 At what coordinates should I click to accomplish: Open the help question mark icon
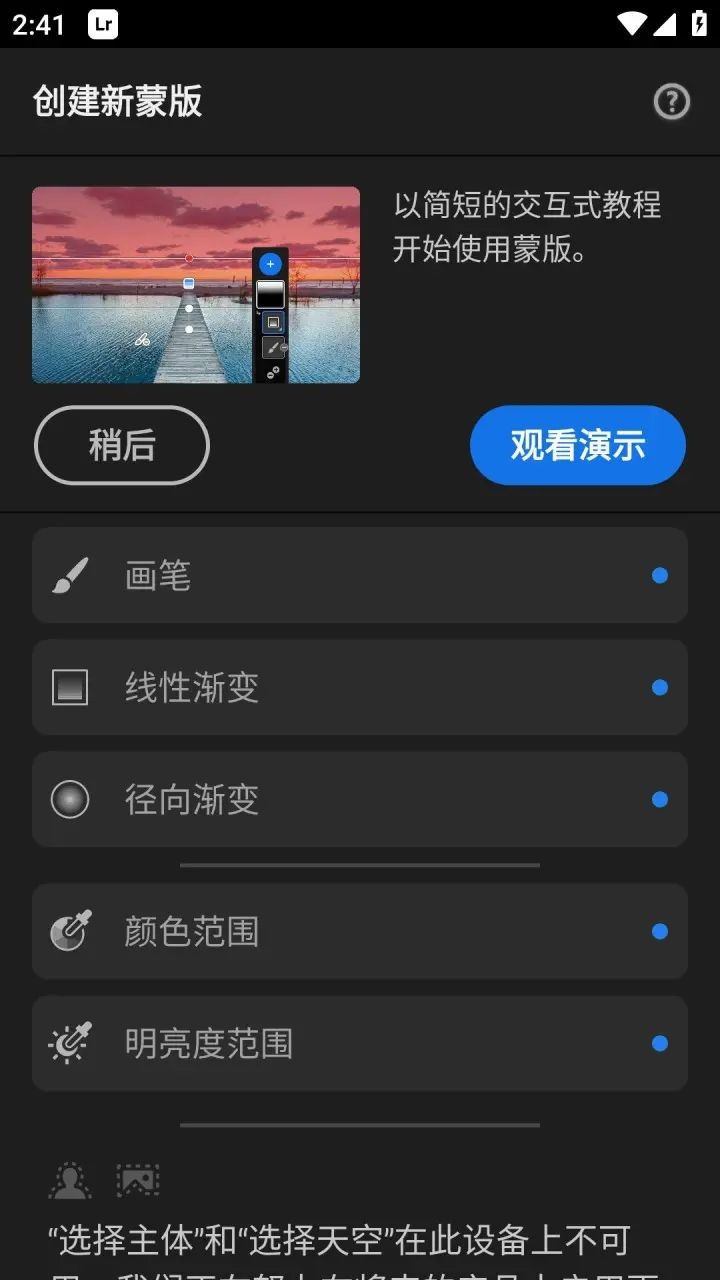[x=671, y=101]
